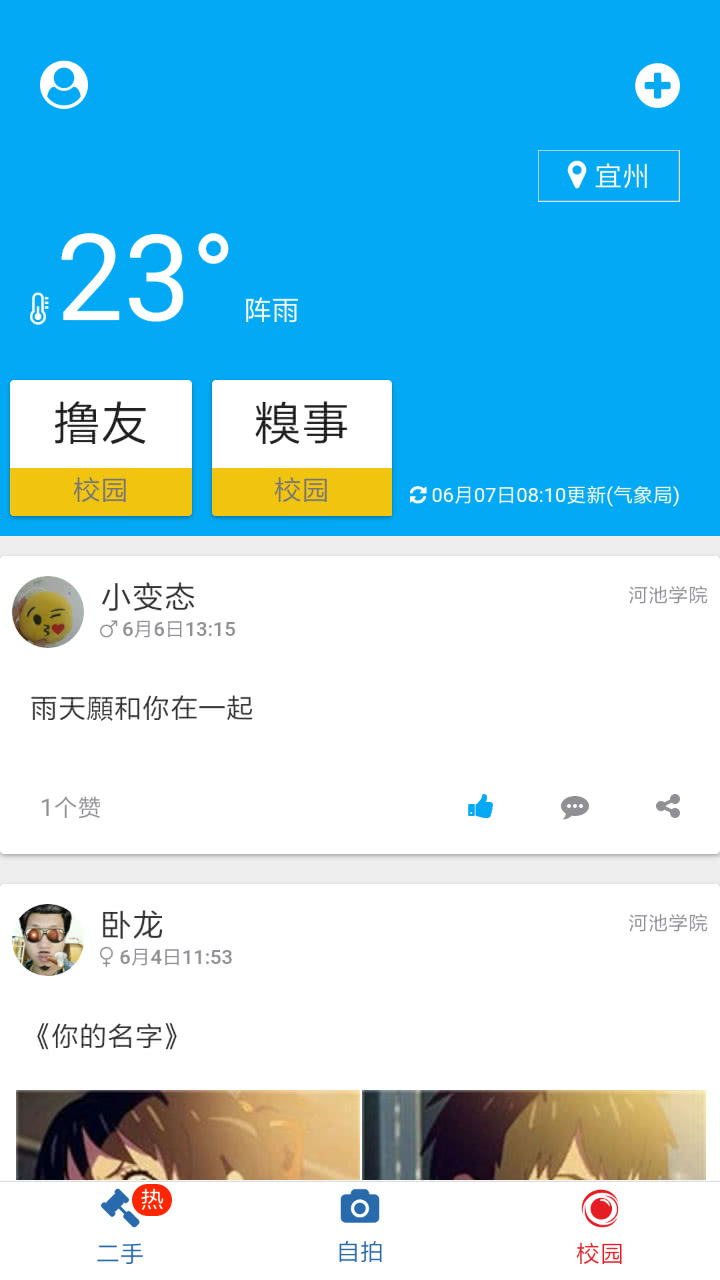View 小变态's avatar profile
This screenshot has width=720, height=1280.
[48, 612]
